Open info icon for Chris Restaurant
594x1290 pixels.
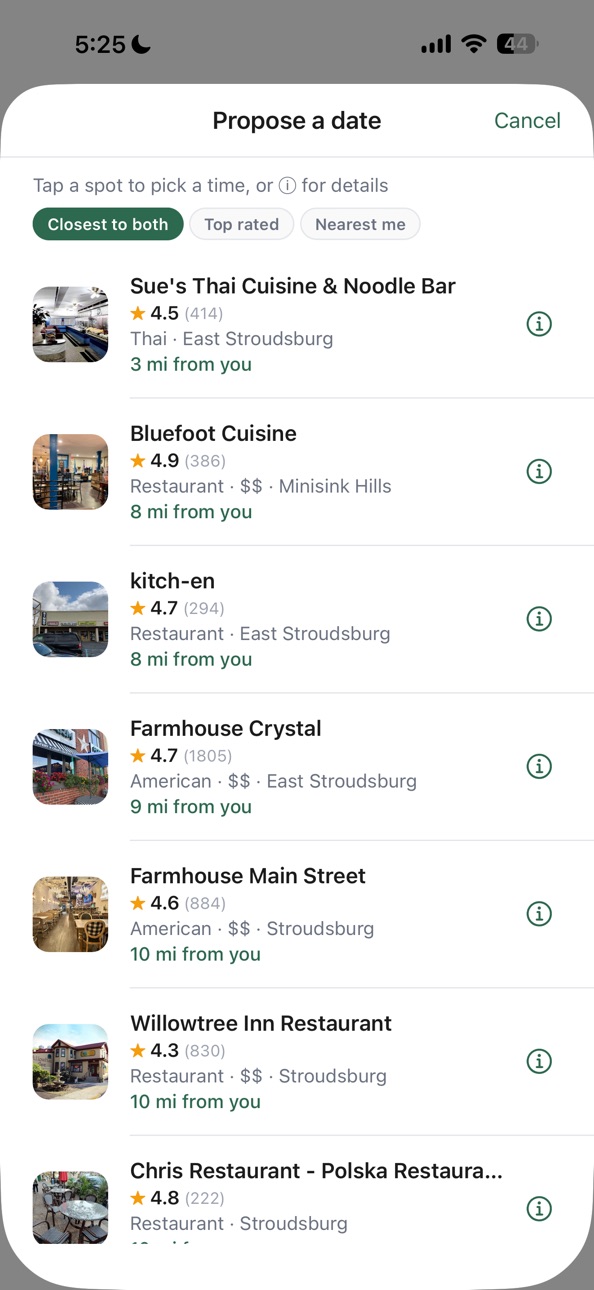coord(539,1208)
